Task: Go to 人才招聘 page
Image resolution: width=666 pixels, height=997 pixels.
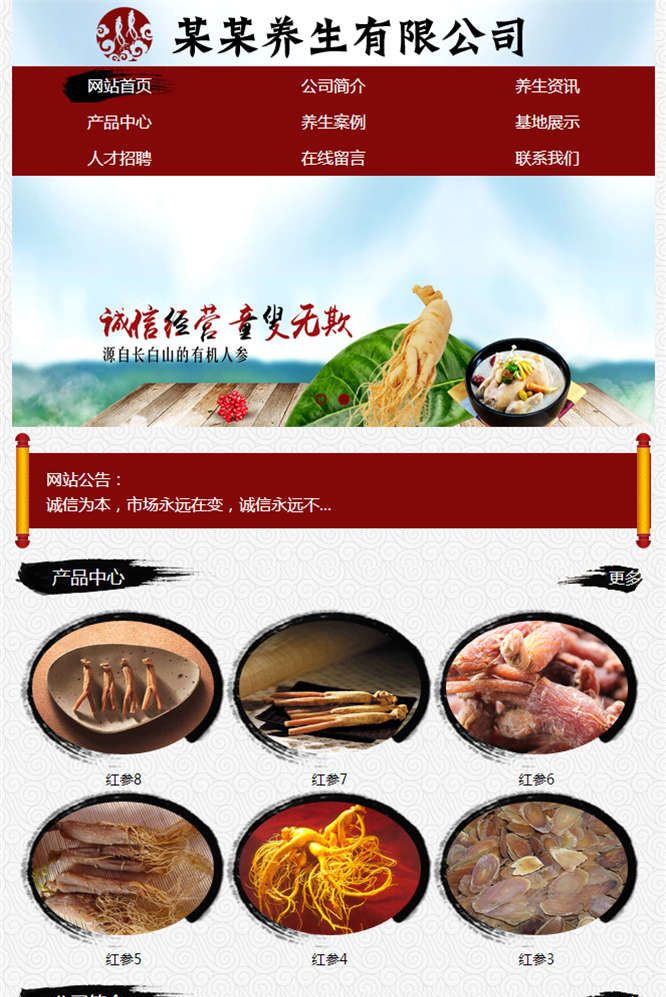Action: (x=119, y=158)
